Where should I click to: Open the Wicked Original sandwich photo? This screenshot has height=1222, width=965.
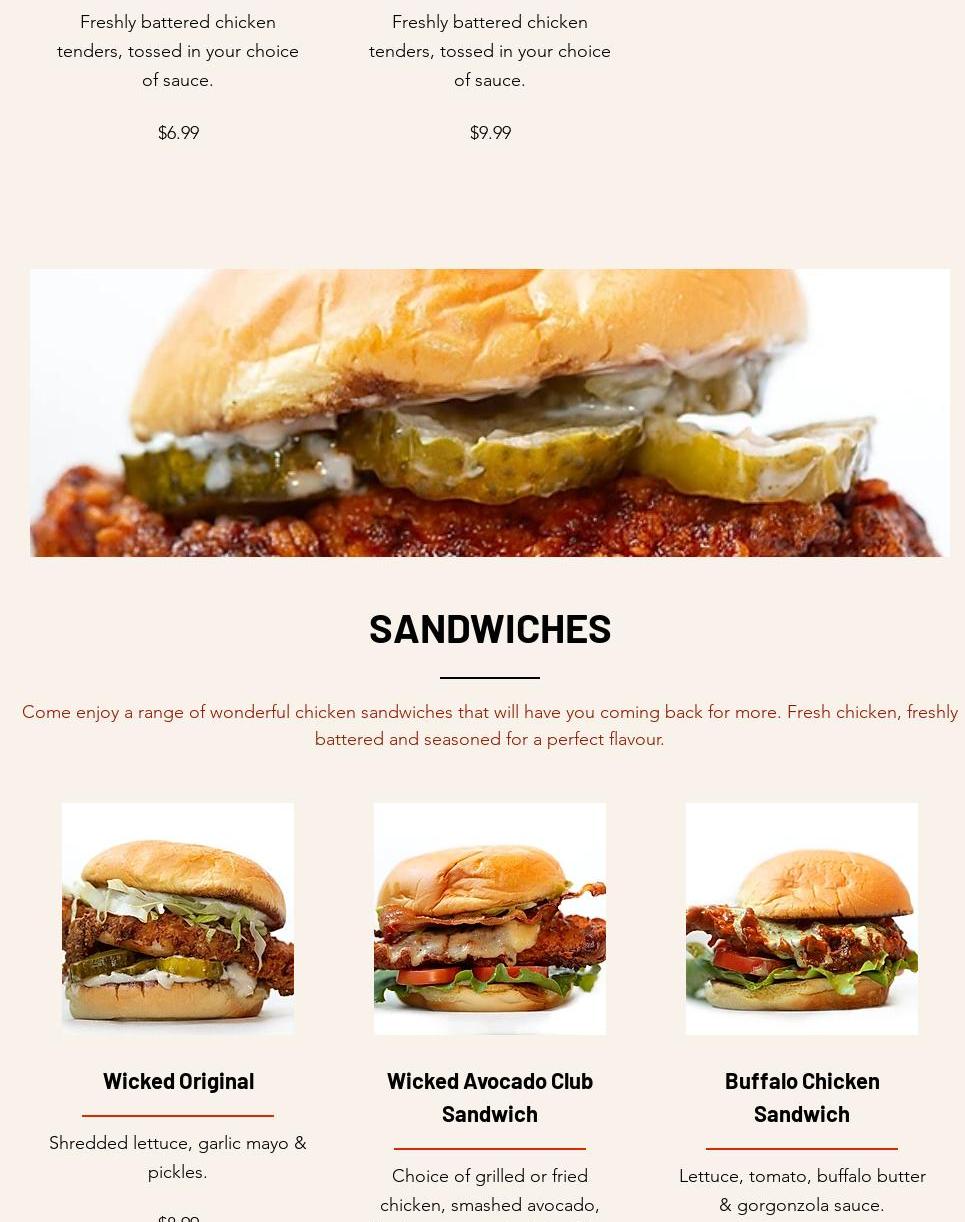[x=178, y=918]
